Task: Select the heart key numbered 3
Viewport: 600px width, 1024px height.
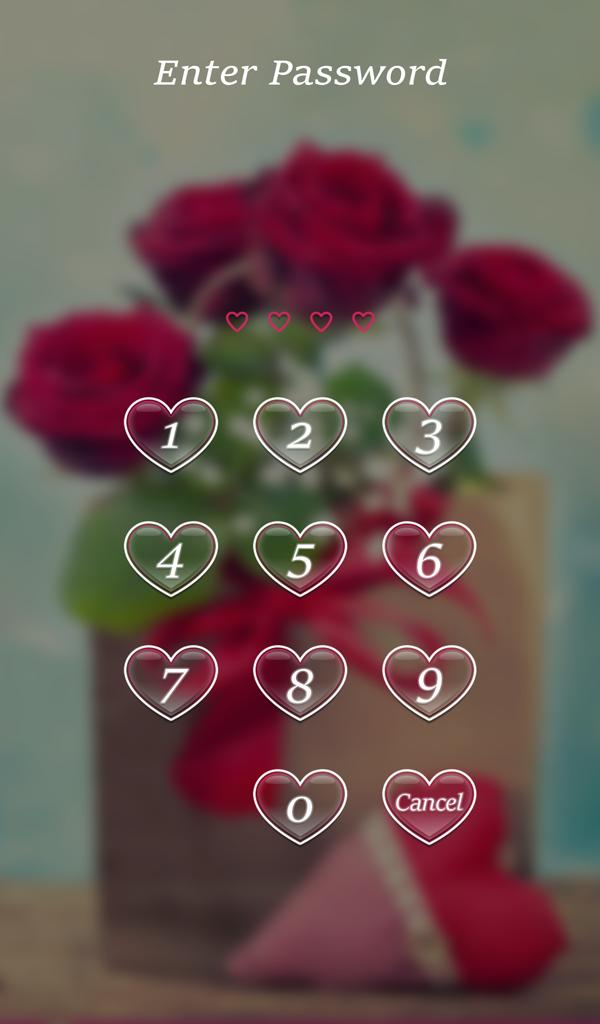Action: [x=429, y=433]
